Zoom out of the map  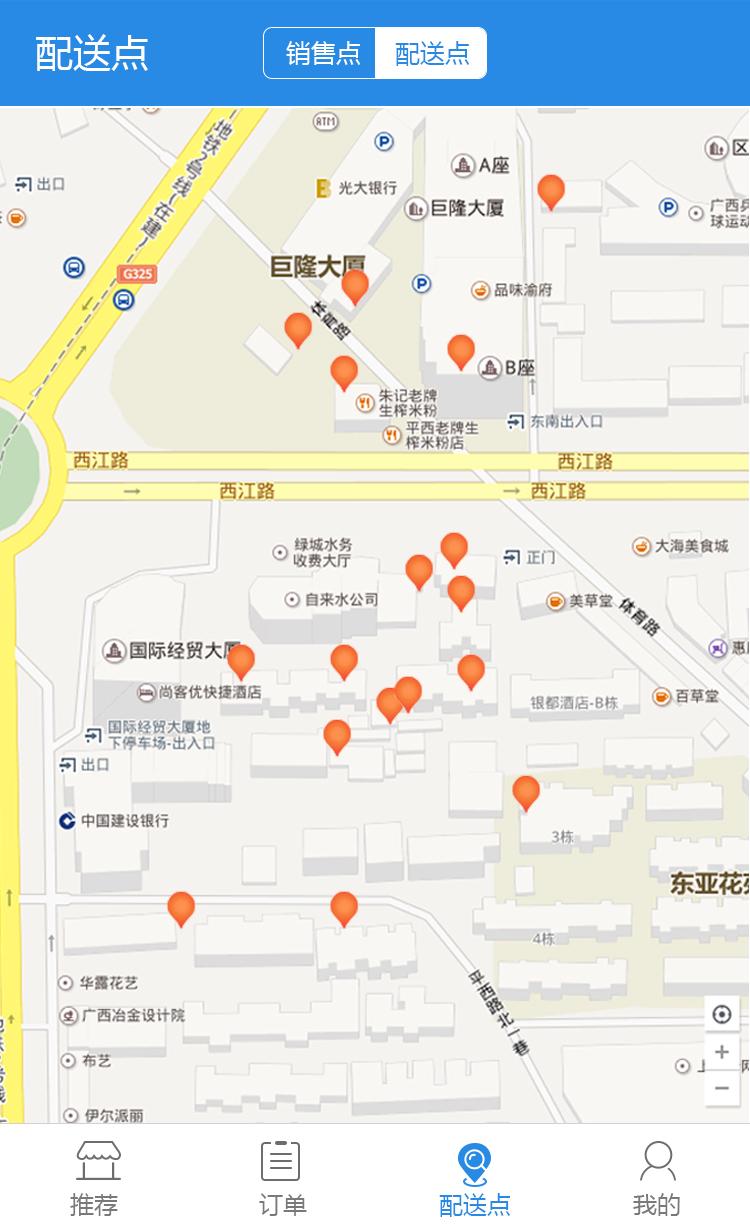[721, 1088]
